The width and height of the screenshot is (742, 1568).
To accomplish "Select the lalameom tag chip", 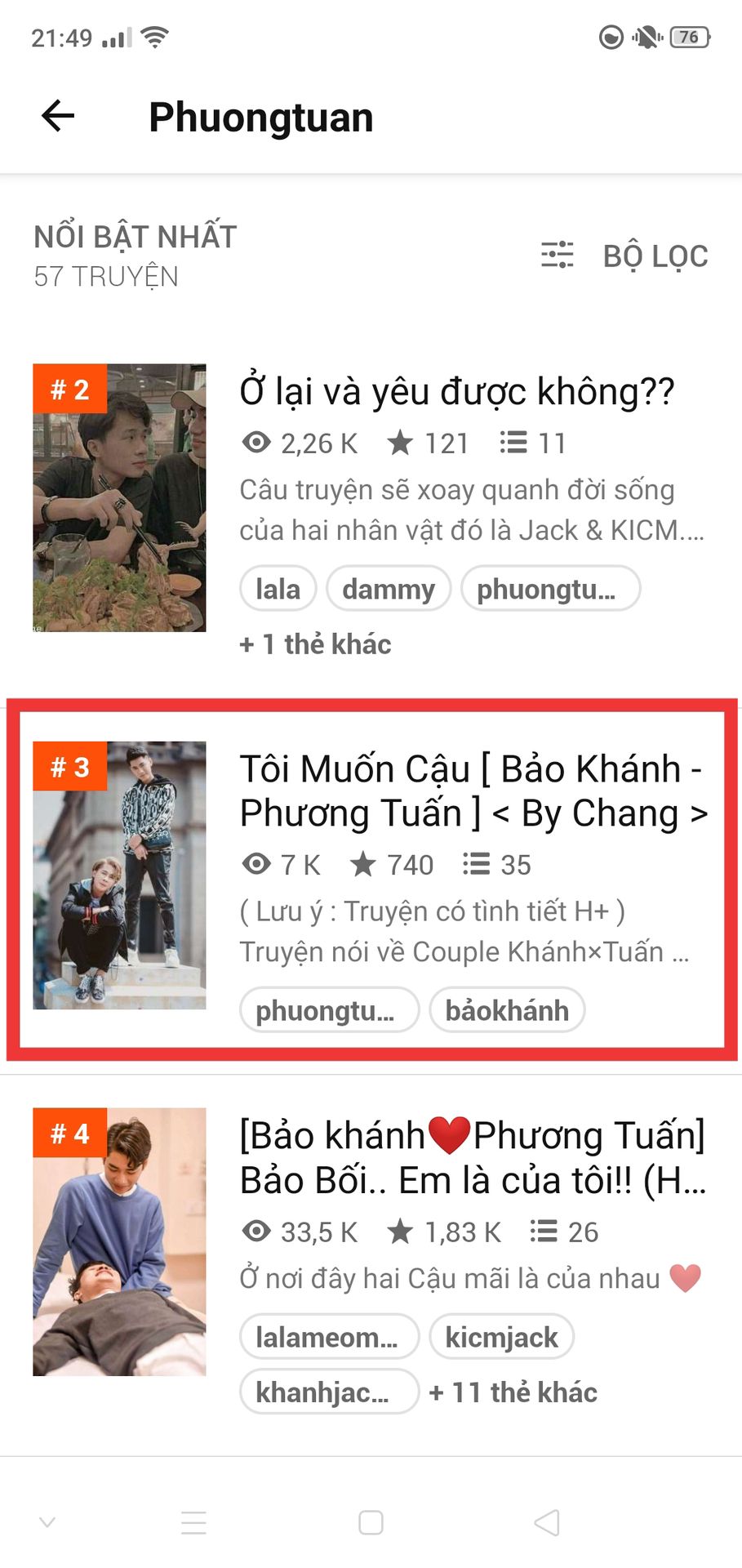I will (329, 1337).
